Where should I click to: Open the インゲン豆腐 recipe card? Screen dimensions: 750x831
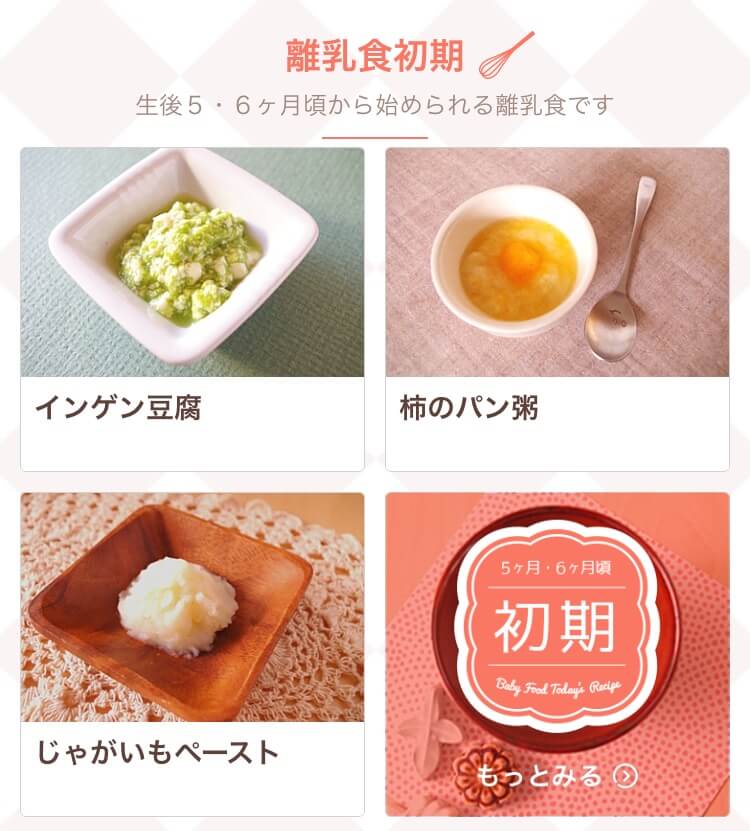192,309
